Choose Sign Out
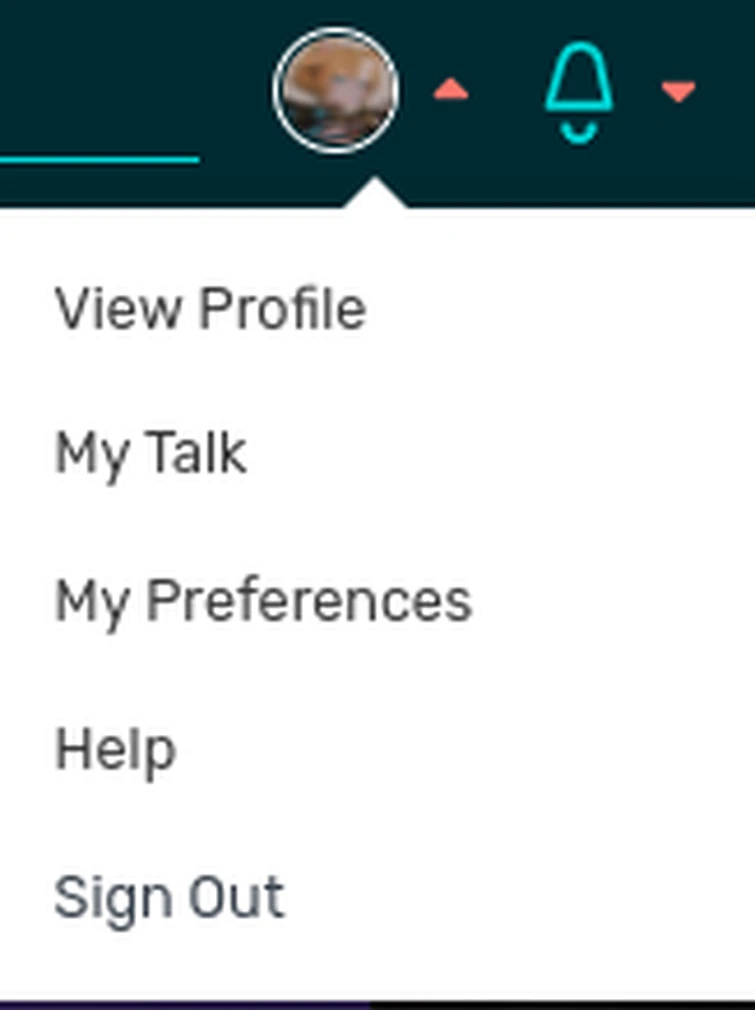Screen dimensions: 755x1010 coord(169,897)
